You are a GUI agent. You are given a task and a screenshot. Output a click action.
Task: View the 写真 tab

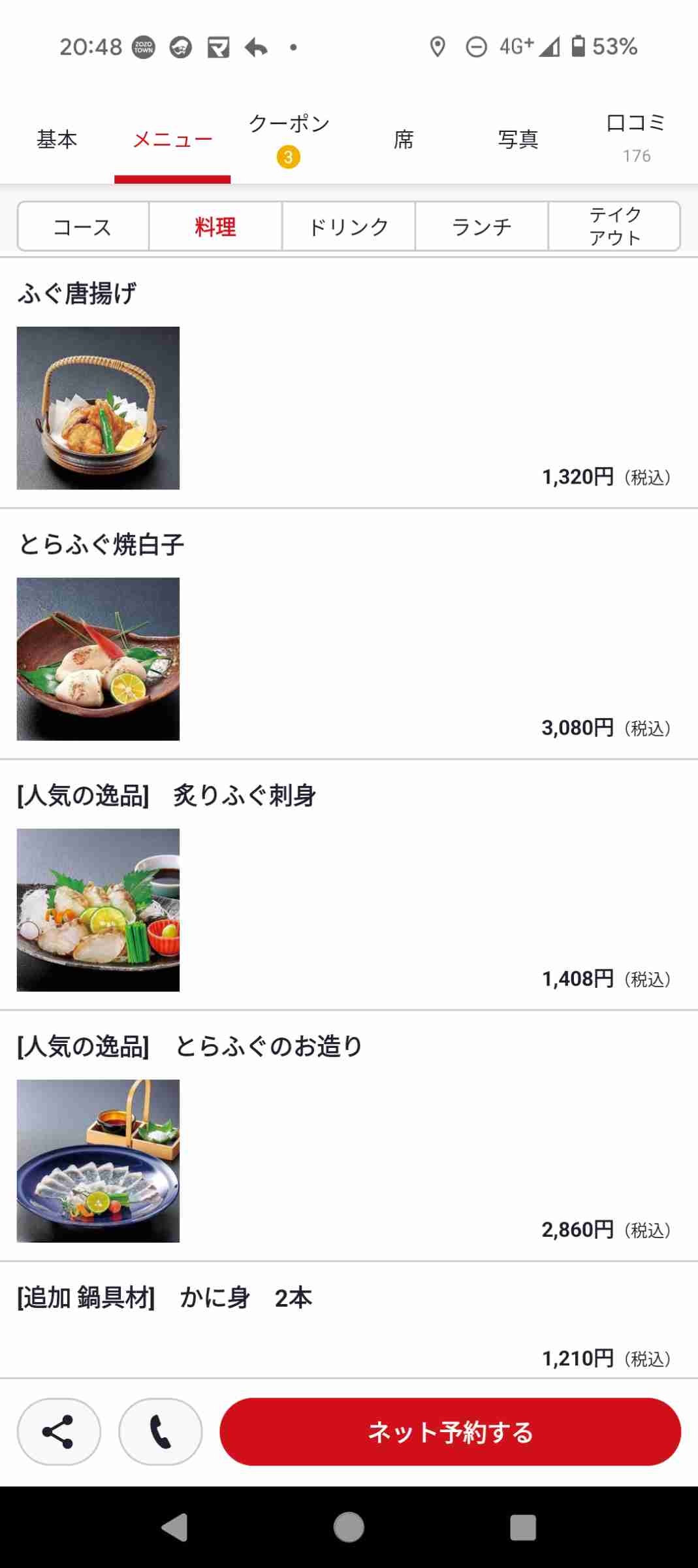click(518, 139)
